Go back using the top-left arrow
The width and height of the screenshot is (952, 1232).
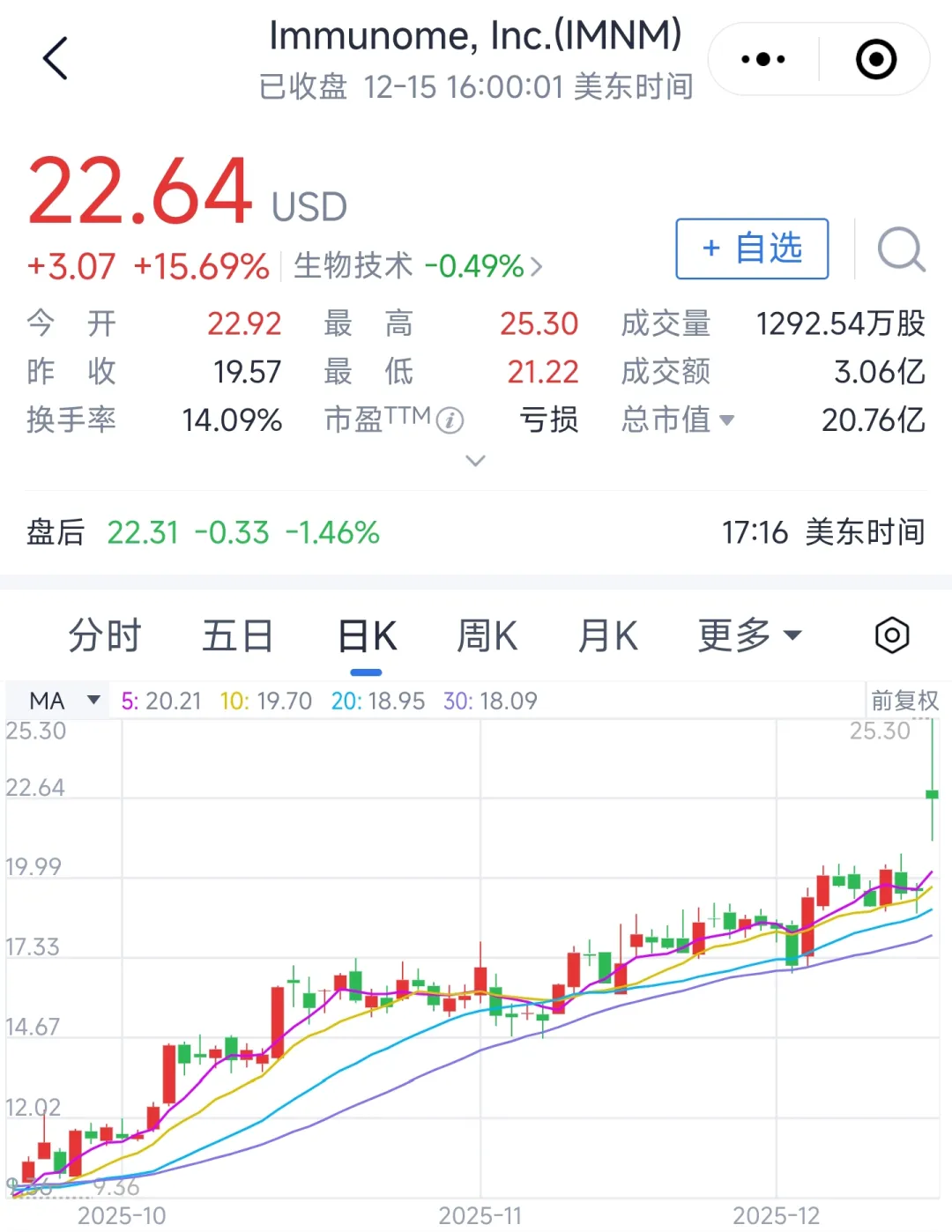tap(56, 59)
